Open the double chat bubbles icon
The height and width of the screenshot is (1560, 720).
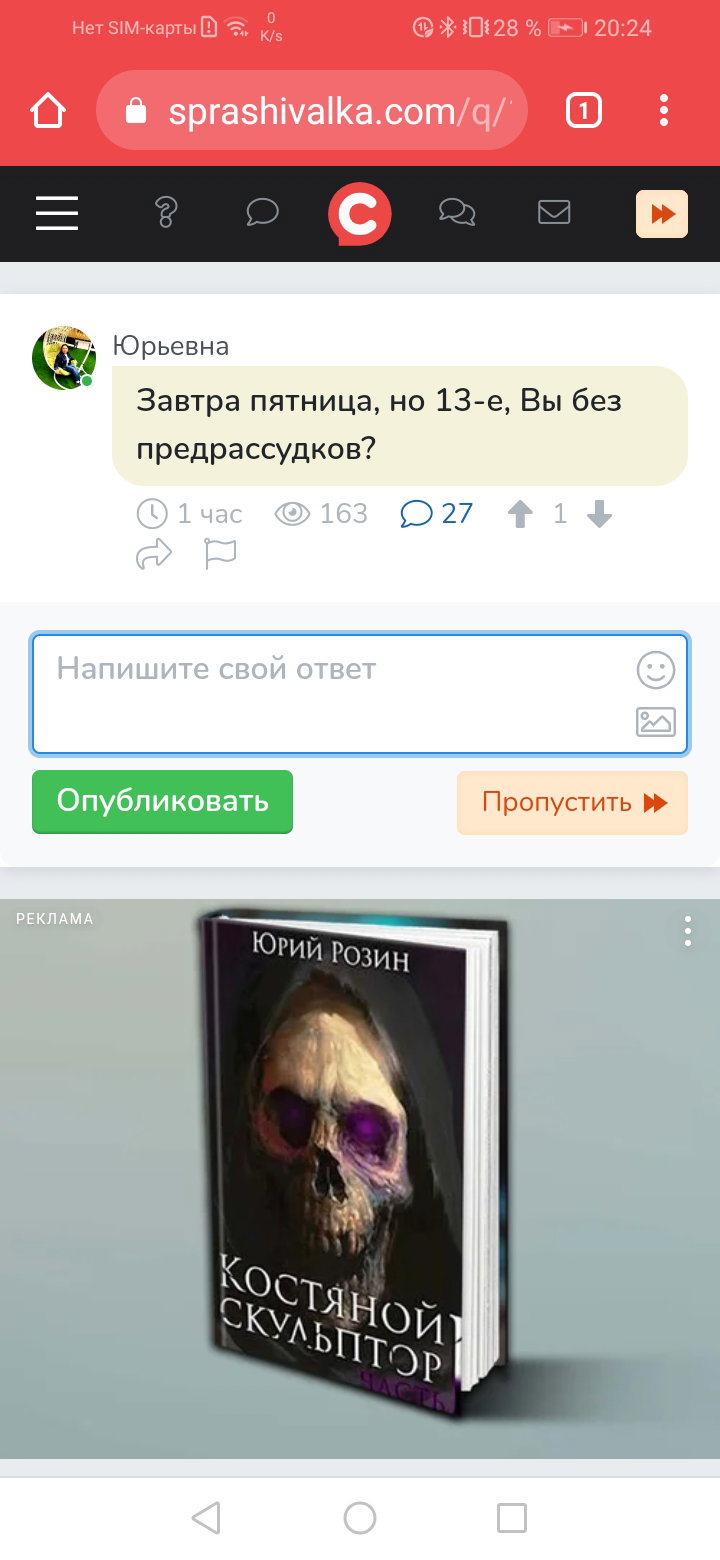(457, 212)
